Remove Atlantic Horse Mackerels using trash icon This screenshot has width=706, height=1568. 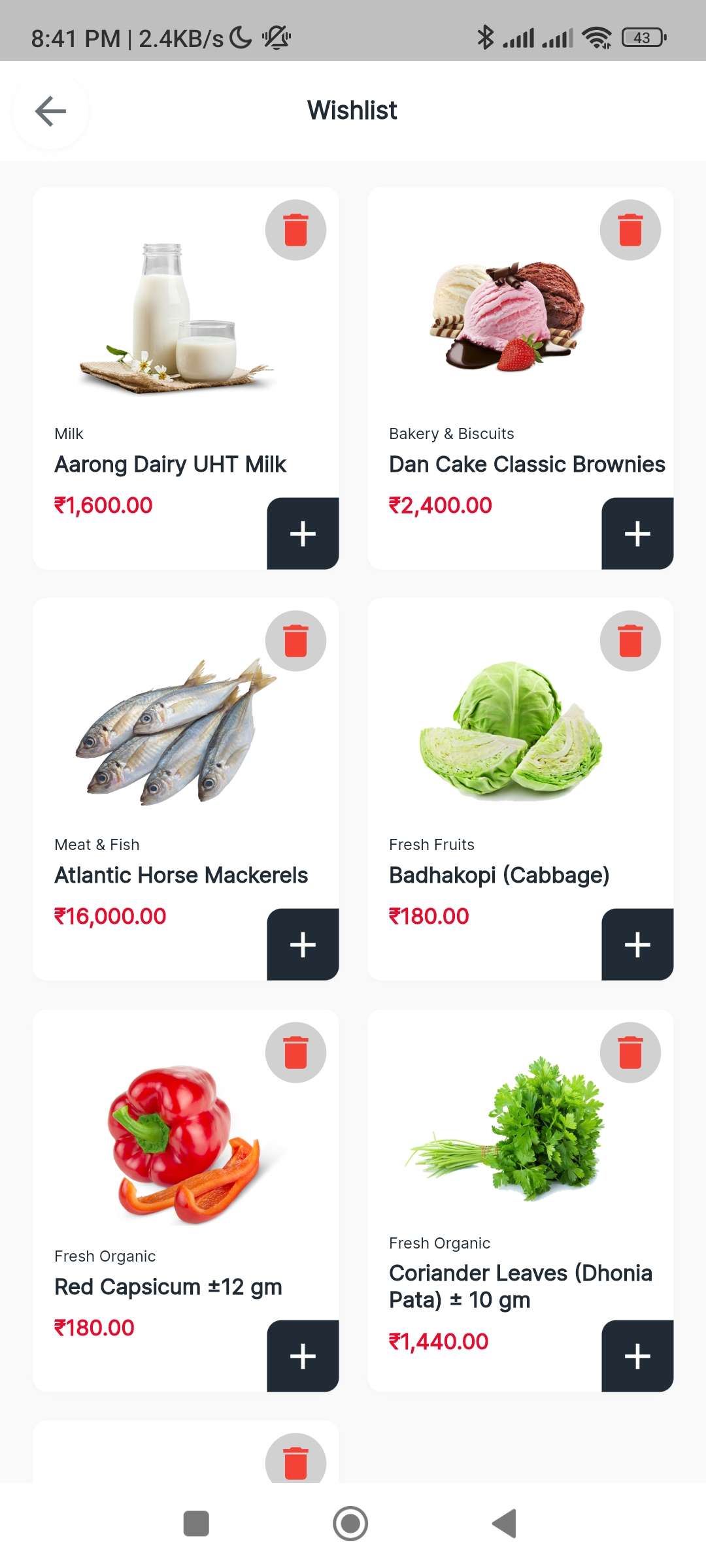coord(295,641)
